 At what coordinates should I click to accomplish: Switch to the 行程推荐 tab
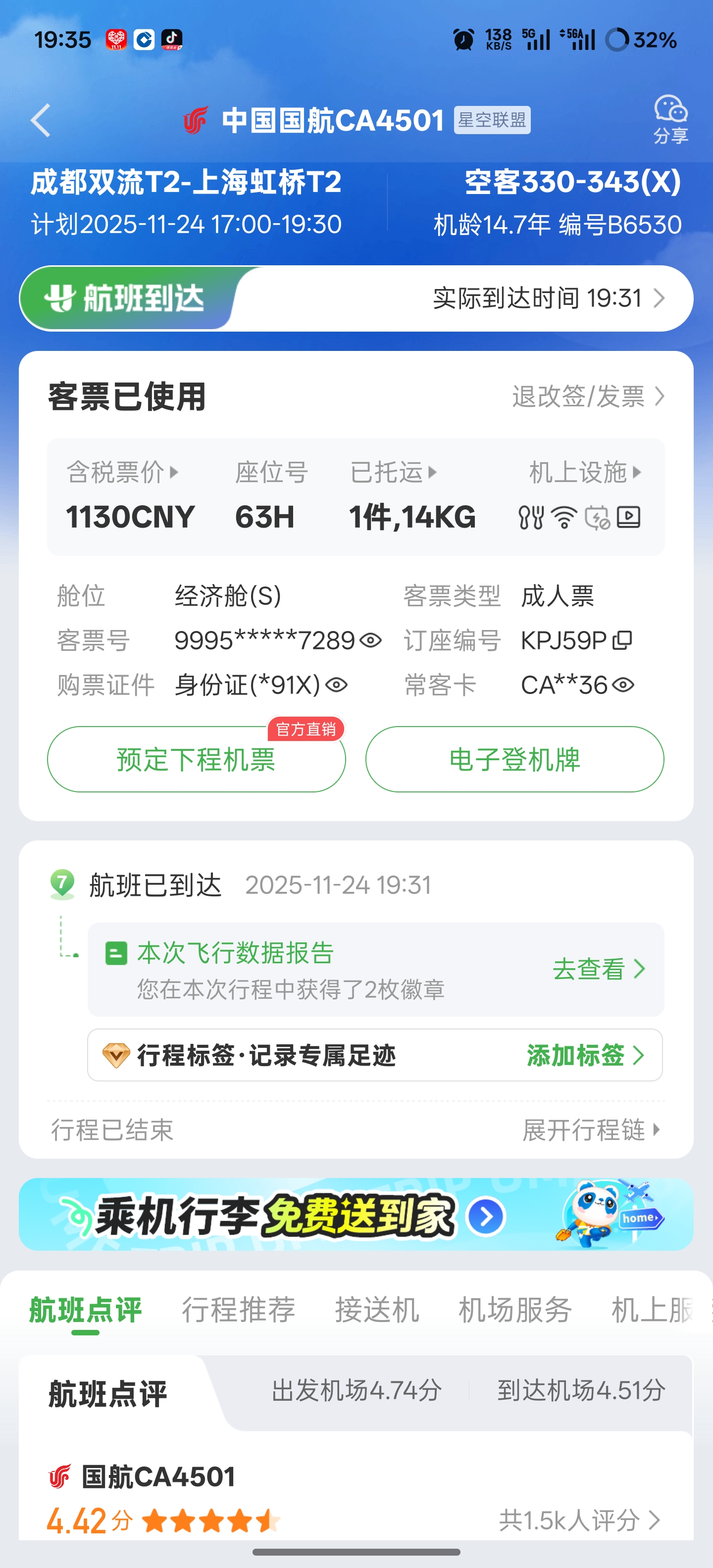[x=238, y=1310]
